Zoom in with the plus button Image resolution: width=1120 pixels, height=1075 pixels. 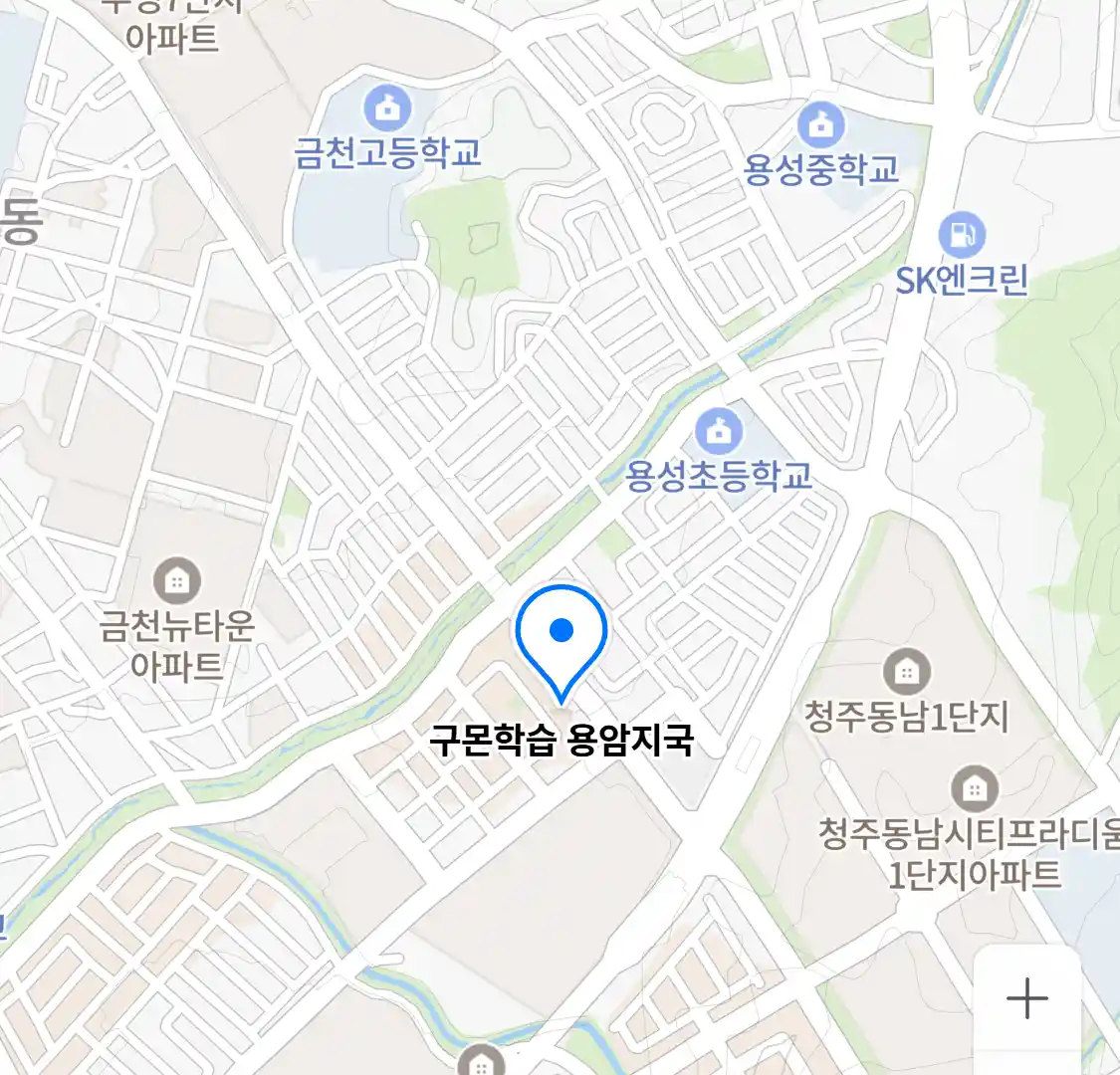1026,998
